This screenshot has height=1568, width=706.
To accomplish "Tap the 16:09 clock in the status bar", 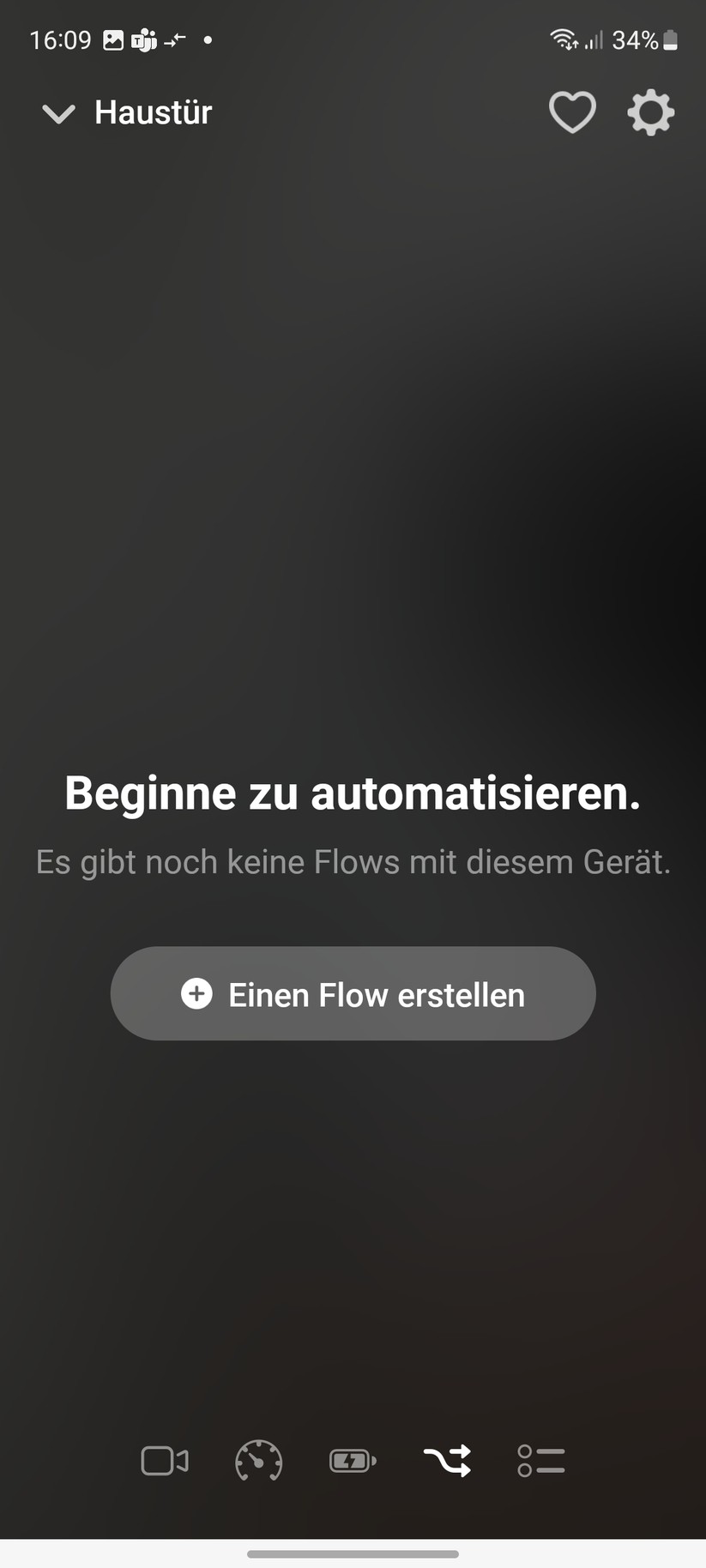I will (x=59, y=39).
